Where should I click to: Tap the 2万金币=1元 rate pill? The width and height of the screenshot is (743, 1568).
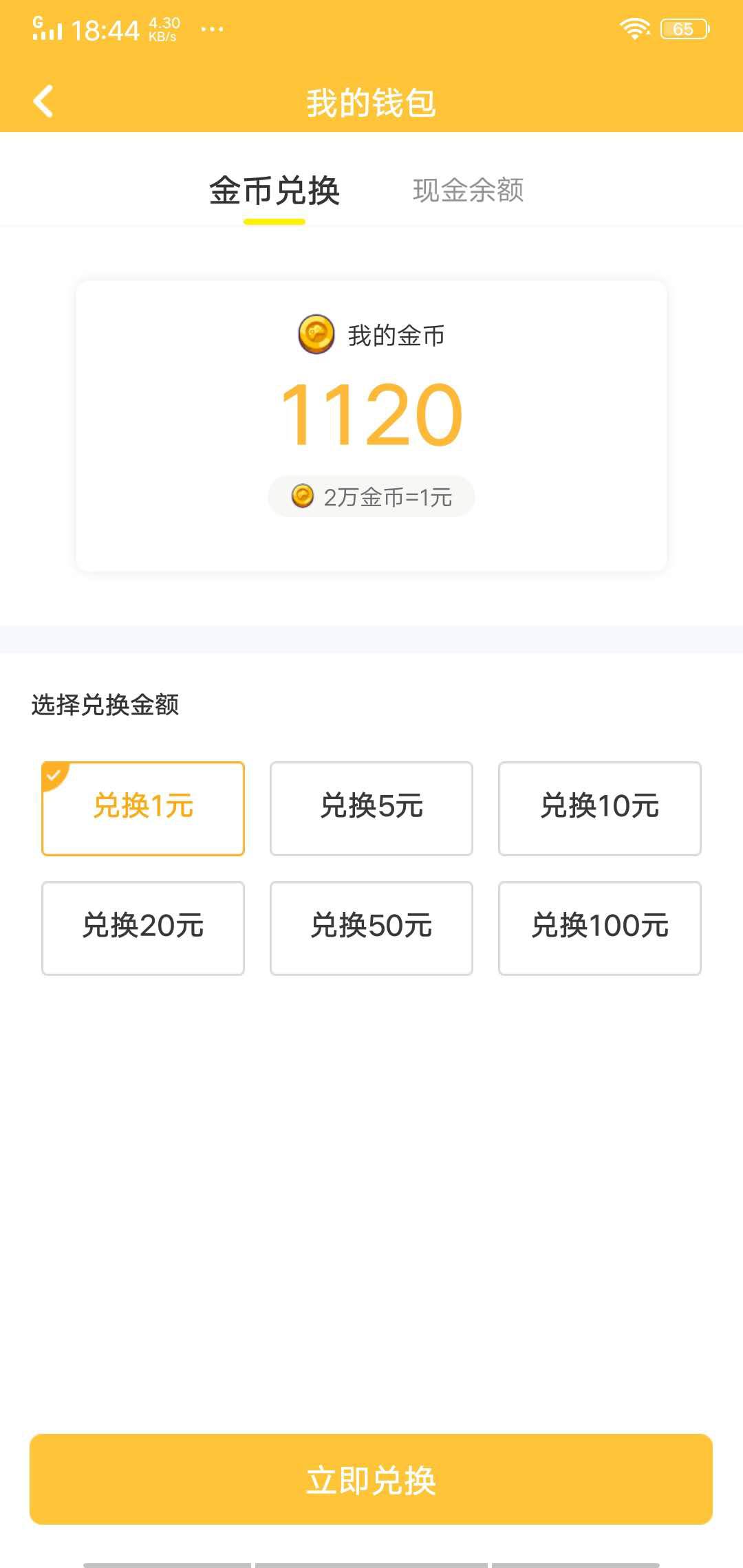click(371, 497)
